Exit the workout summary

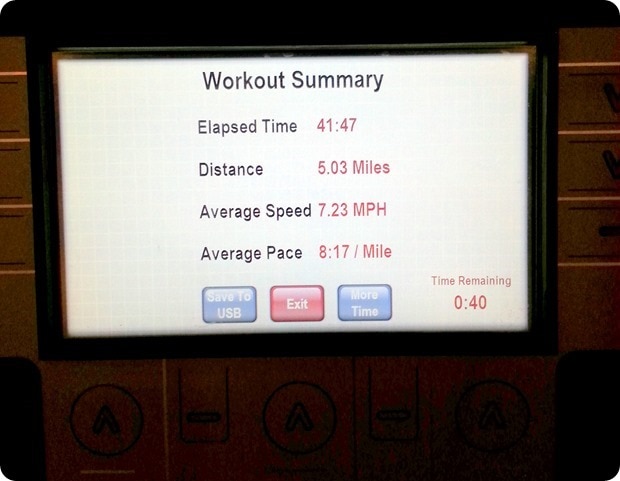[x=297, y=303]
